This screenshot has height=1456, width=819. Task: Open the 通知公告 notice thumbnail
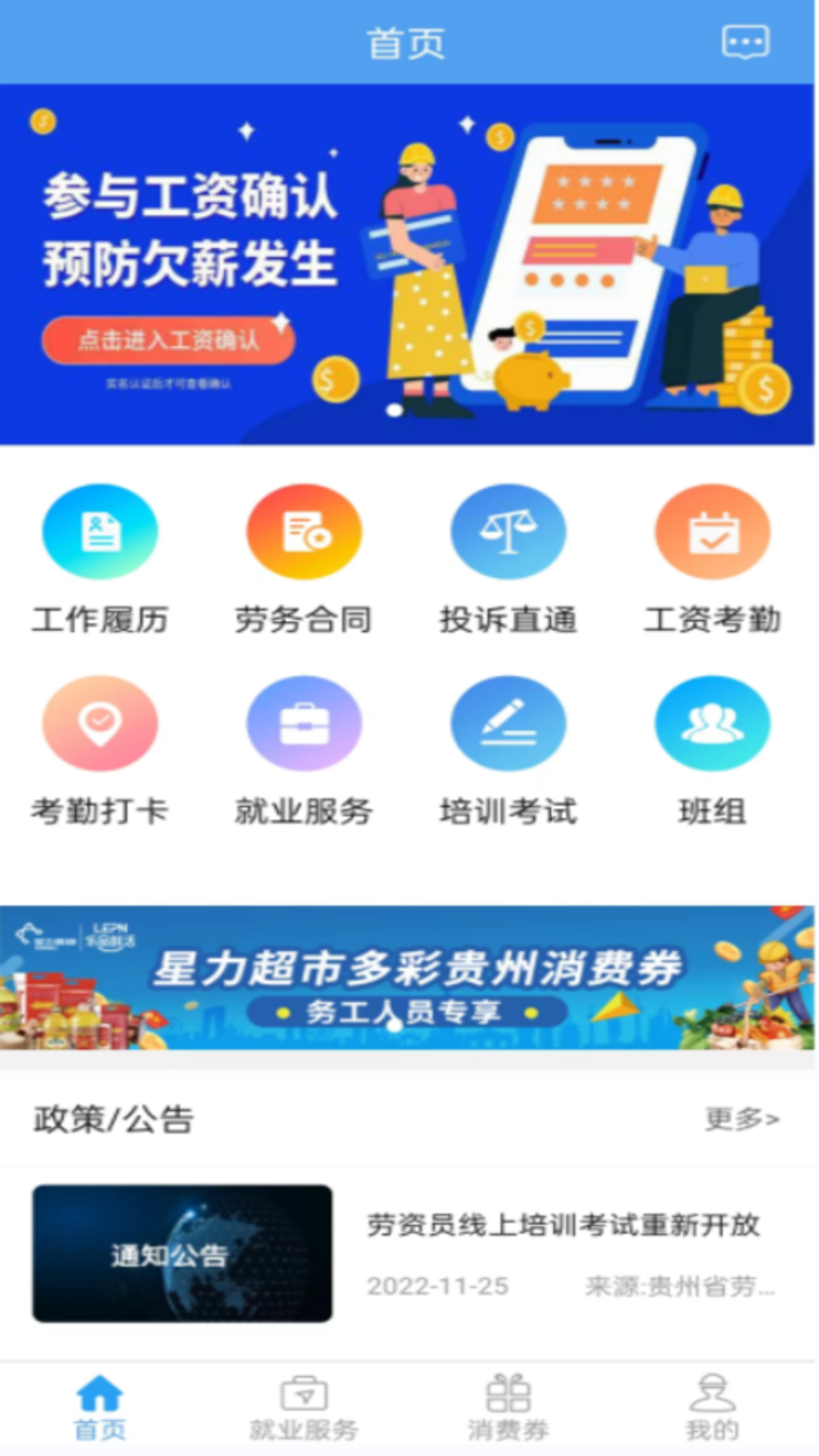click(182, 1255)
